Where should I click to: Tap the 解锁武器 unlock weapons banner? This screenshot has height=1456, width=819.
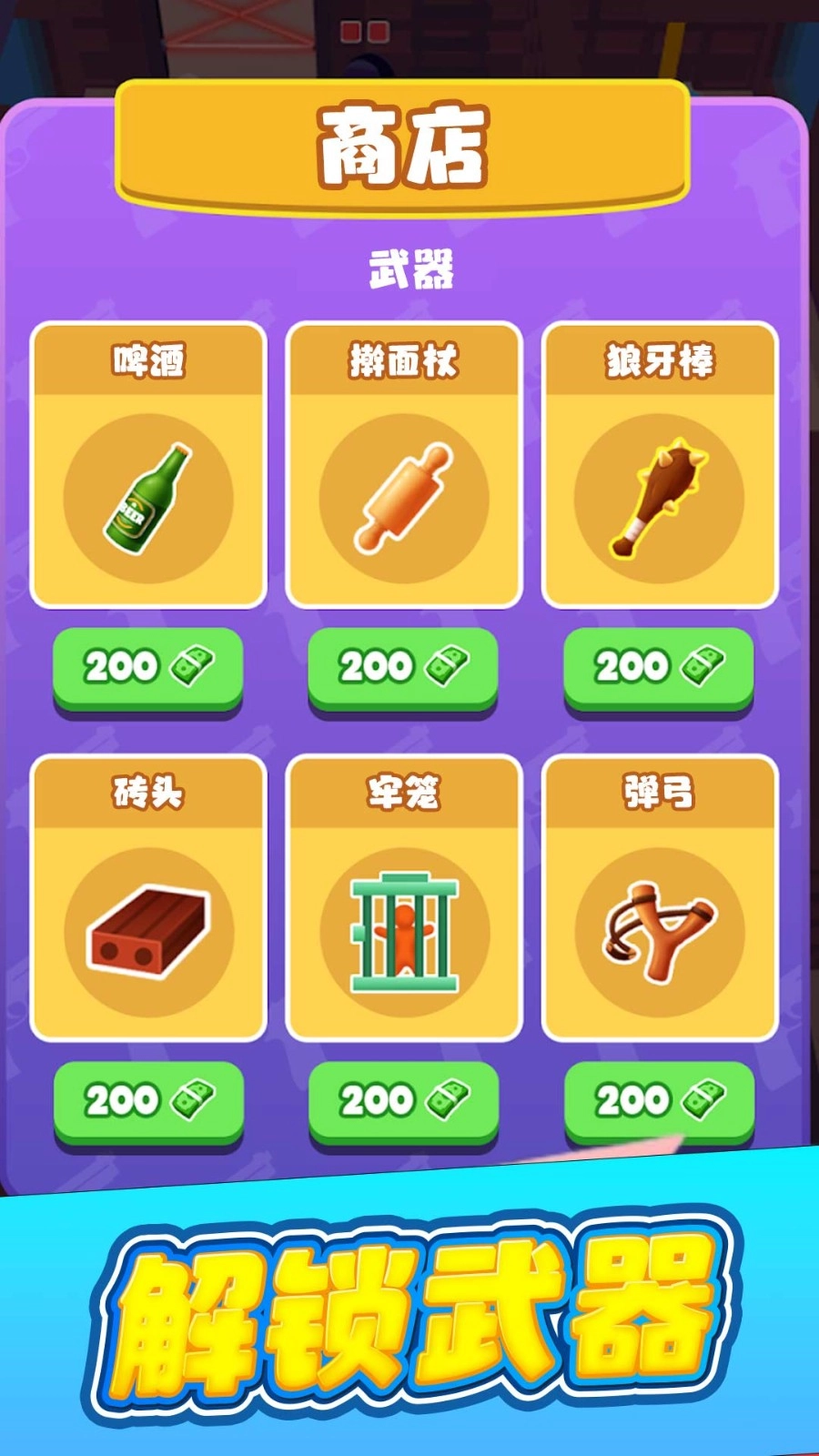tap(409, 1315)
